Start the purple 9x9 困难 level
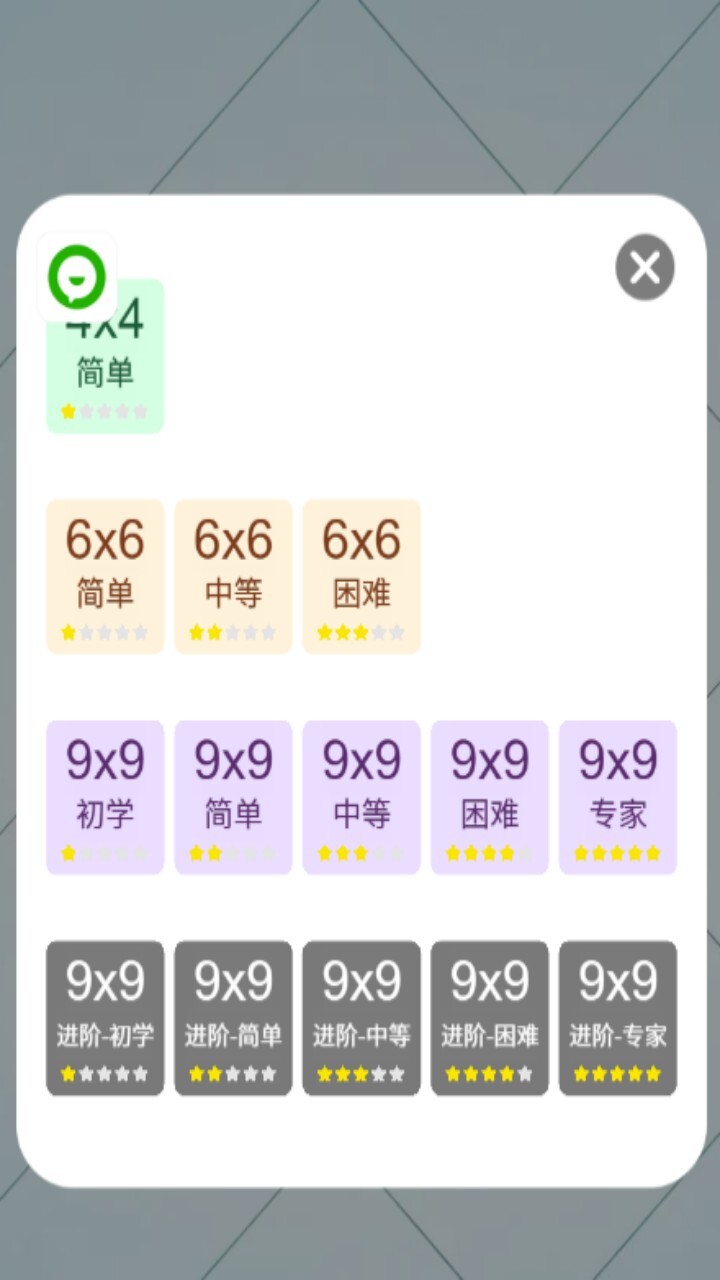The height and width of the screenshot is (1280, 720). [x=489, y=797]
